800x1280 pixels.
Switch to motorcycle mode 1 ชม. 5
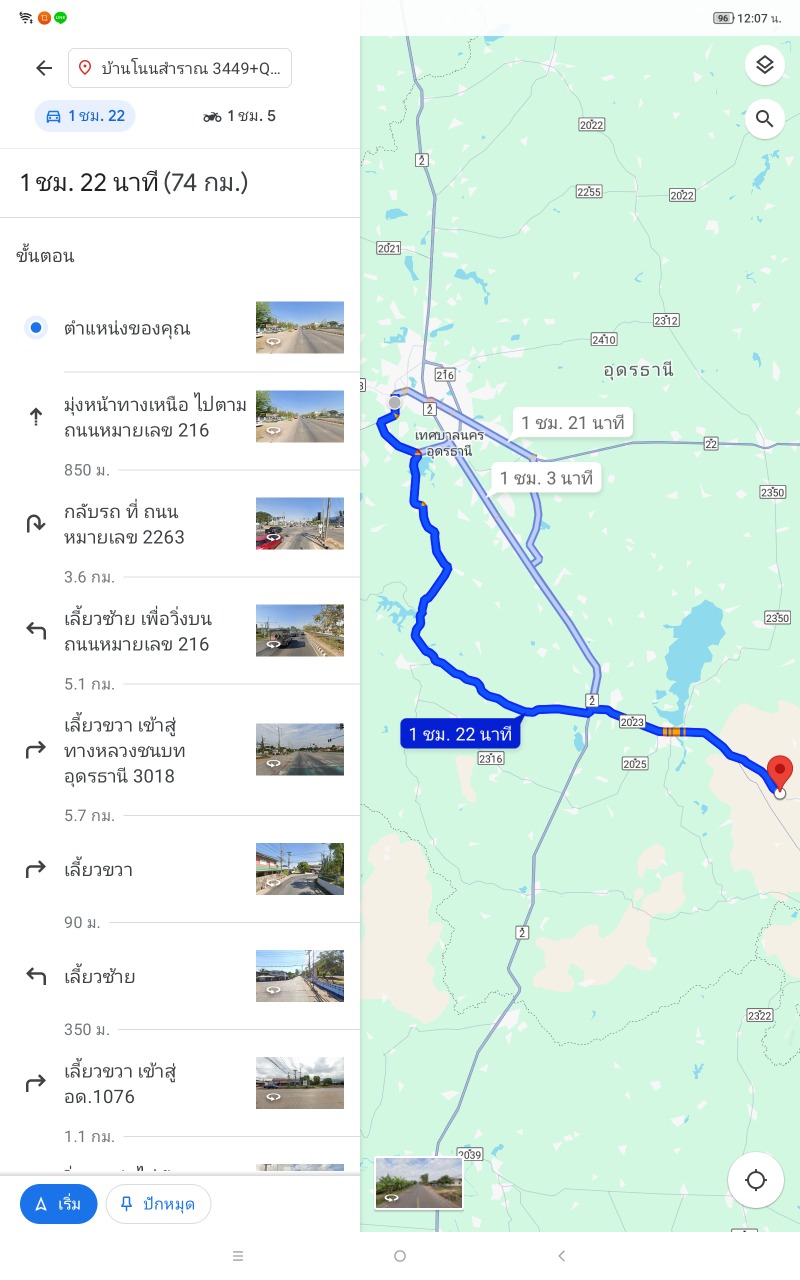tap(239, 116)
